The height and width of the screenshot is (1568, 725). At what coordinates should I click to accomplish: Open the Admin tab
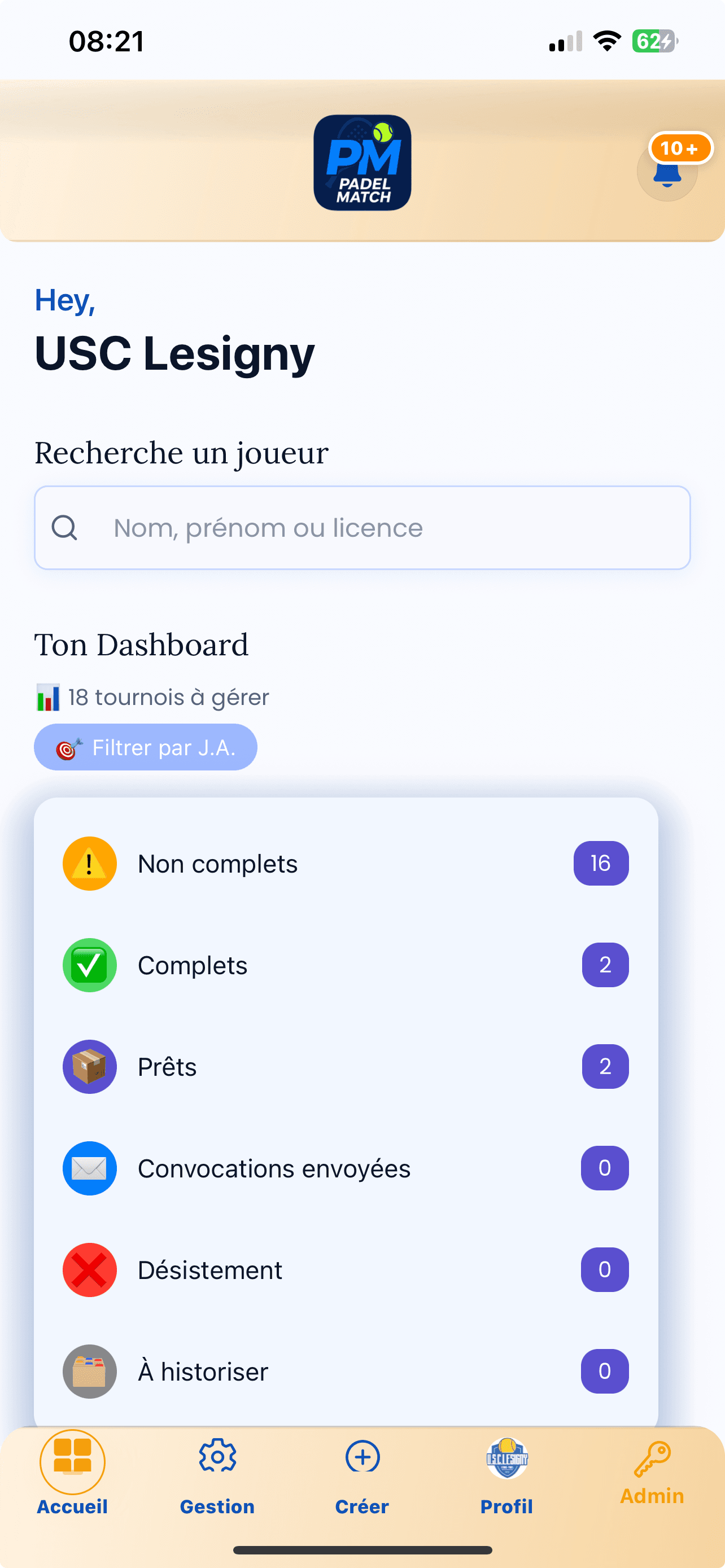652,1473
